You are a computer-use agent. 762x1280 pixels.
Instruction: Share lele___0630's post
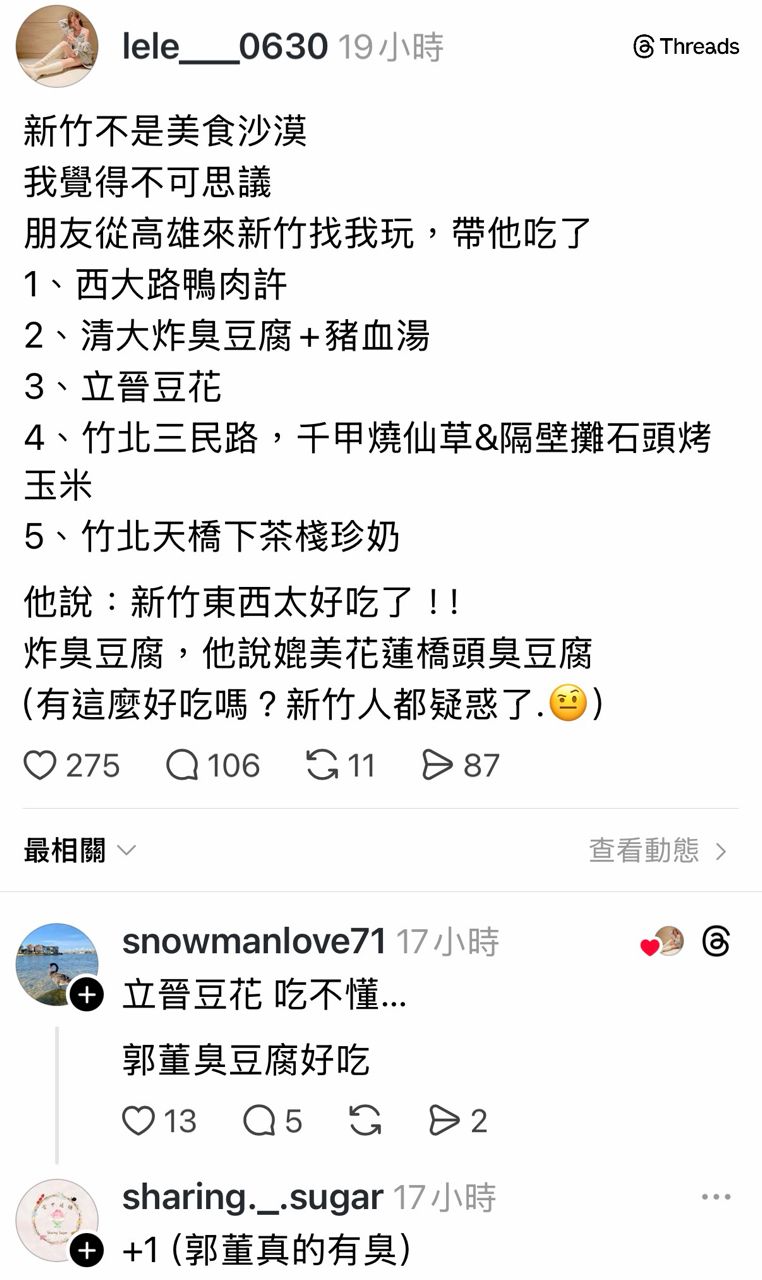point(438,765)
